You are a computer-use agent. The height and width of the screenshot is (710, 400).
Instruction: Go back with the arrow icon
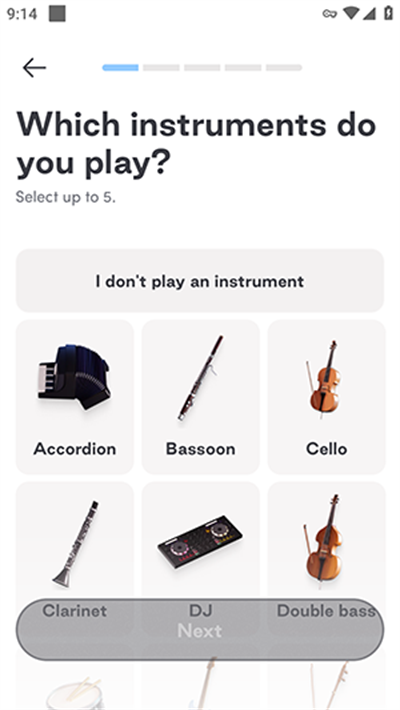[34, 68]
